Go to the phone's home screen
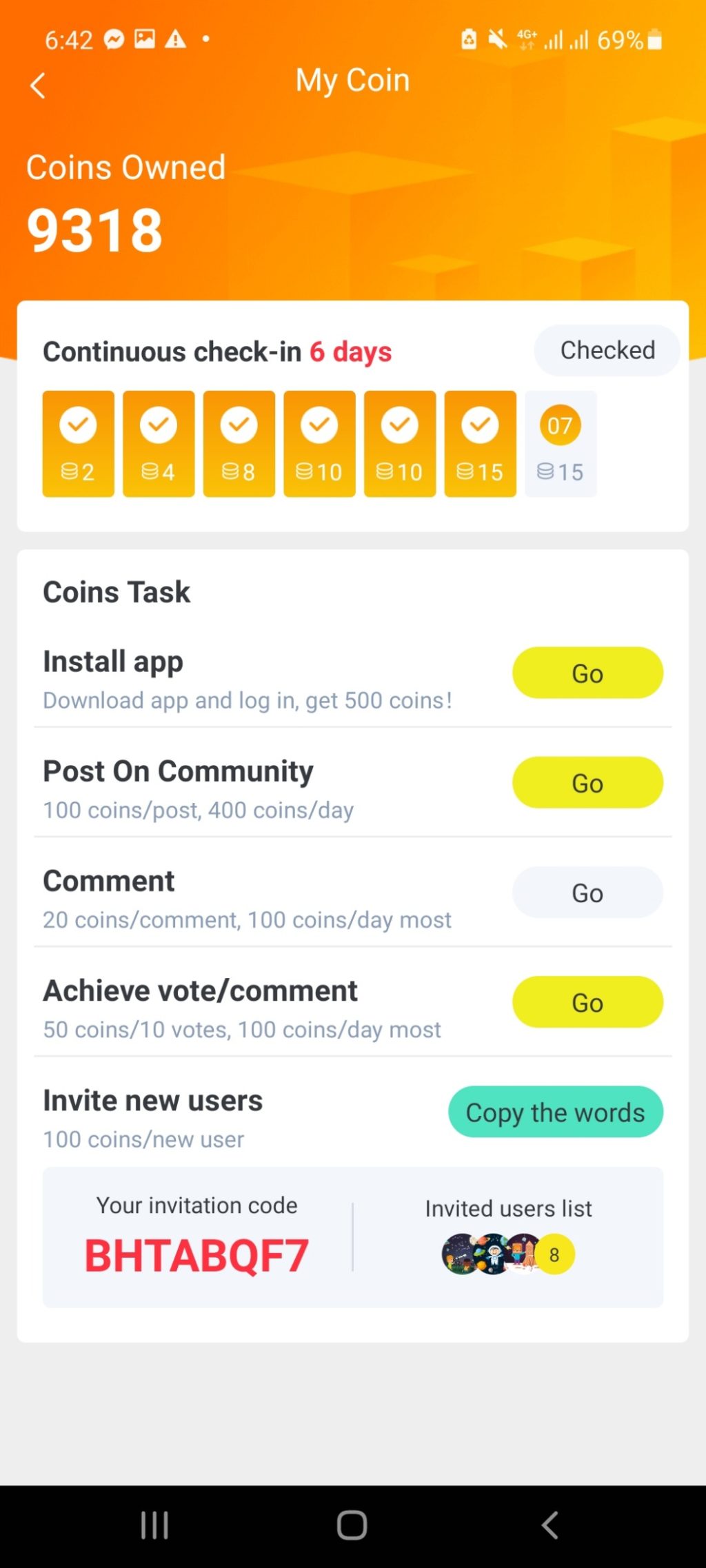 (x=352, y=1525)
